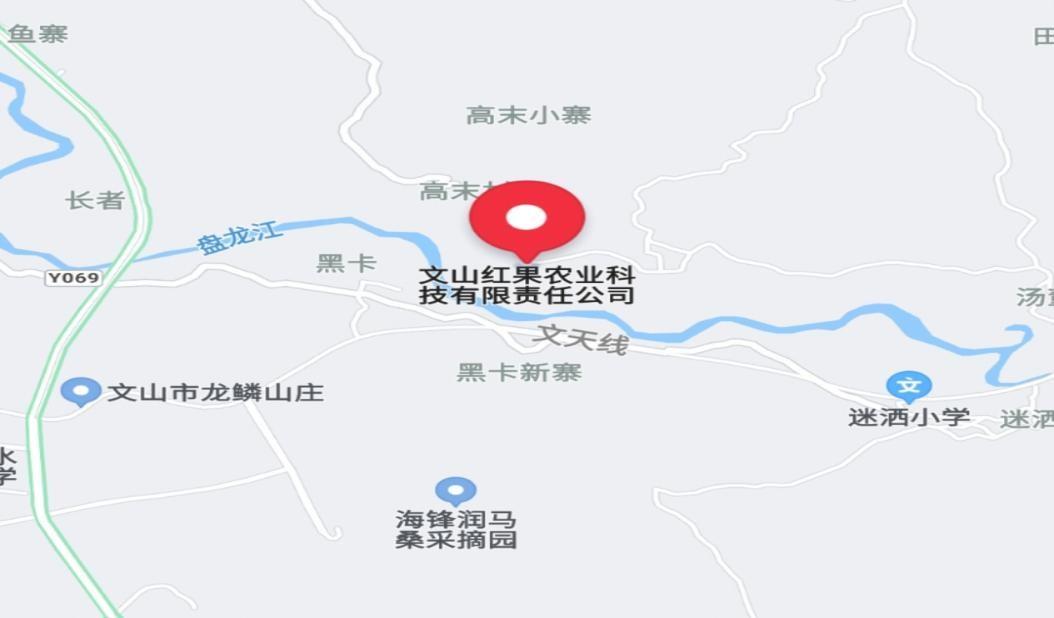Open the 文山市龙鳞山庄 place marker

click(x=80, y=391)
